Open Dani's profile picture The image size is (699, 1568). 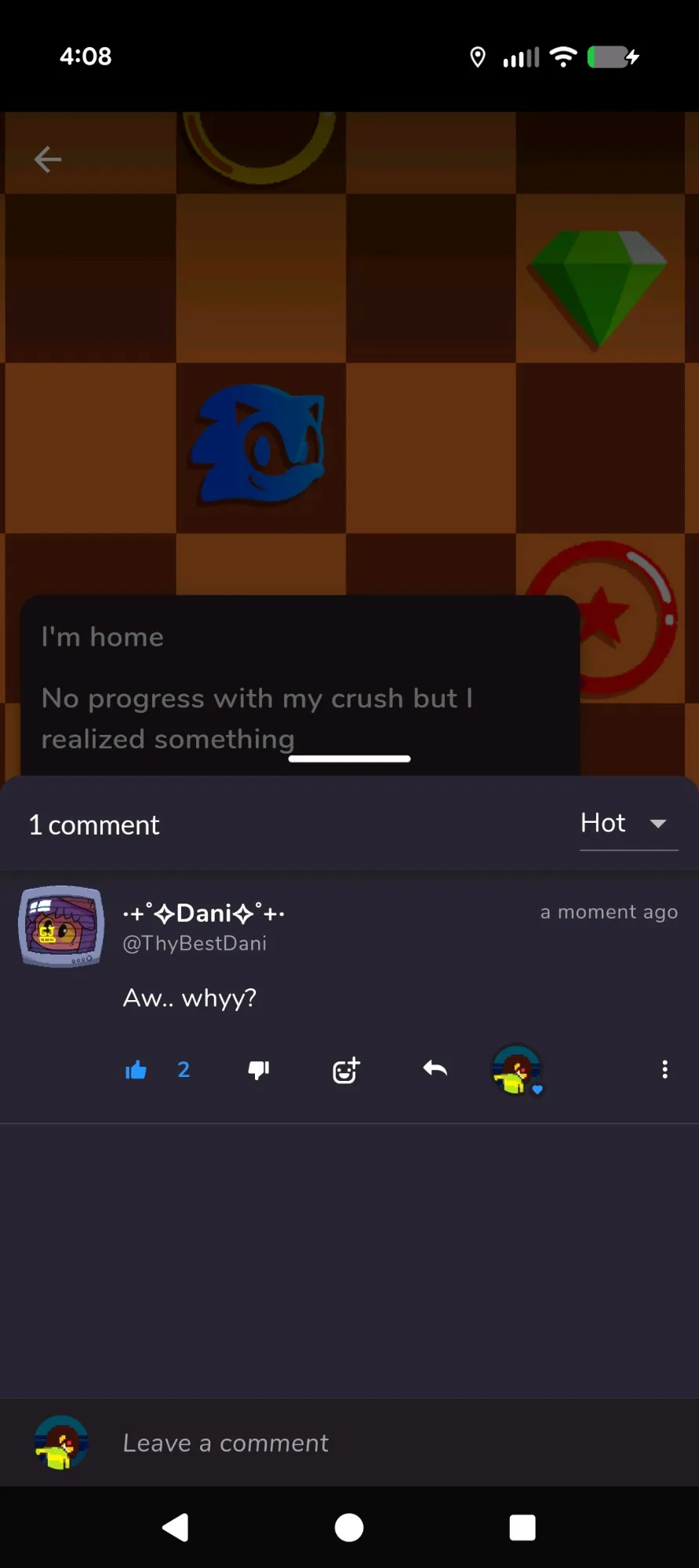[x=61, y=926]
